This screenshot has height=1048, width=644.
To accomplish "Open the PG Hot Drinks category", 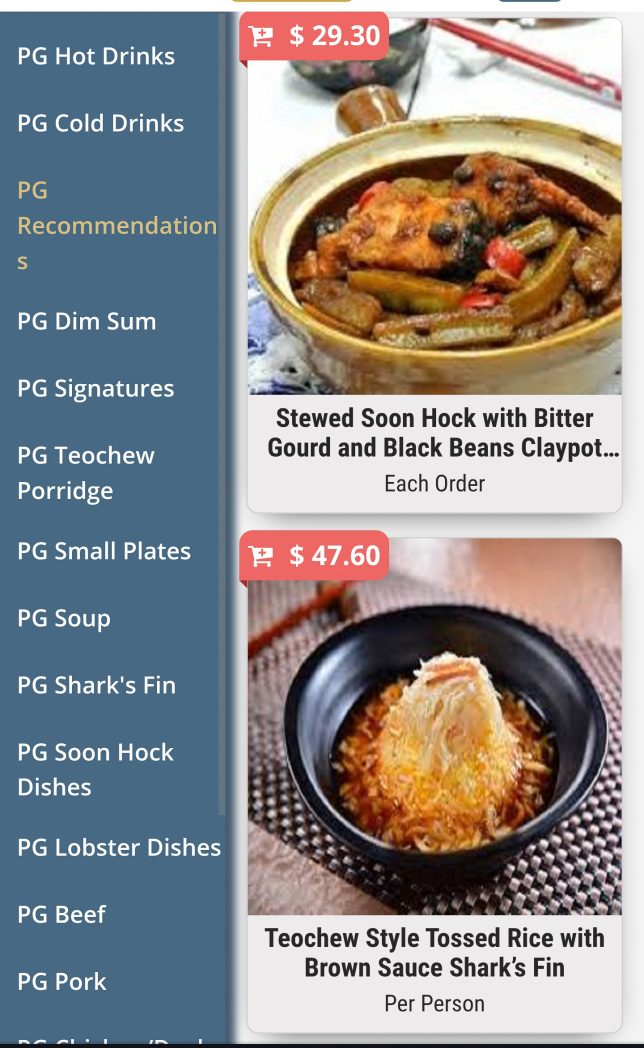I will pos(96,56).
